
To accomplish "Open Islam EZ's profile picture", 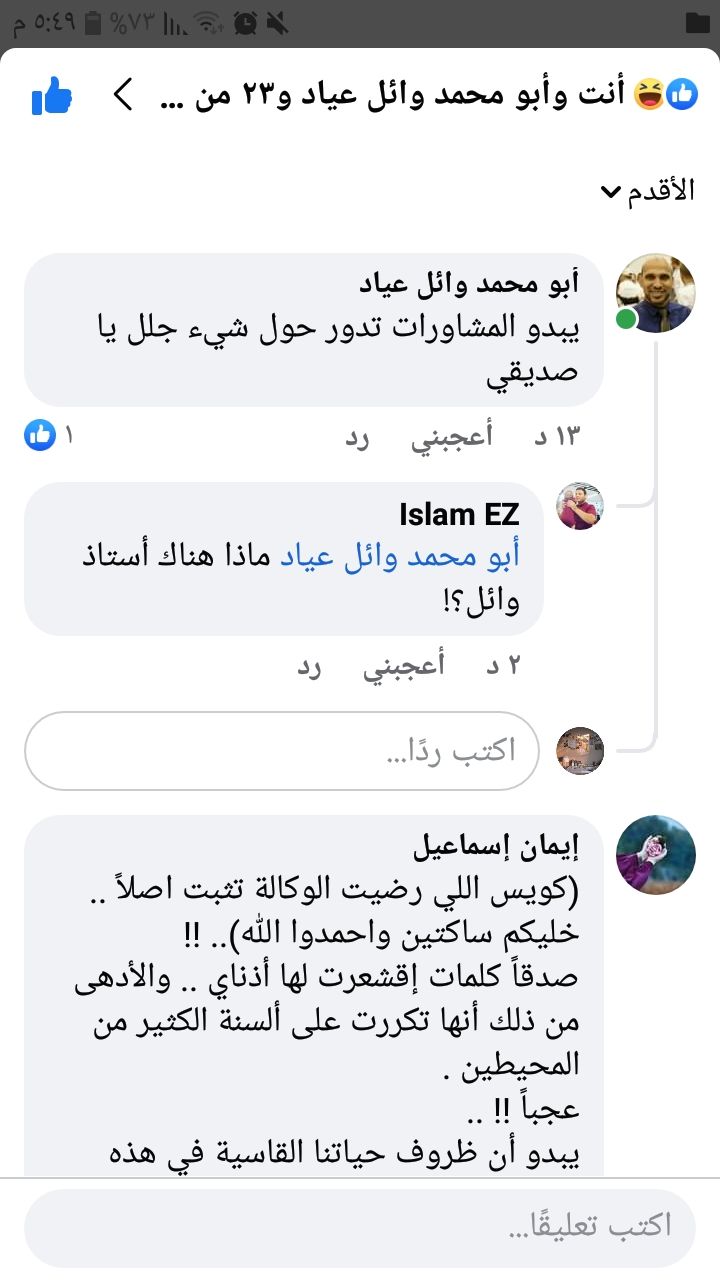I will coord(579,506).
